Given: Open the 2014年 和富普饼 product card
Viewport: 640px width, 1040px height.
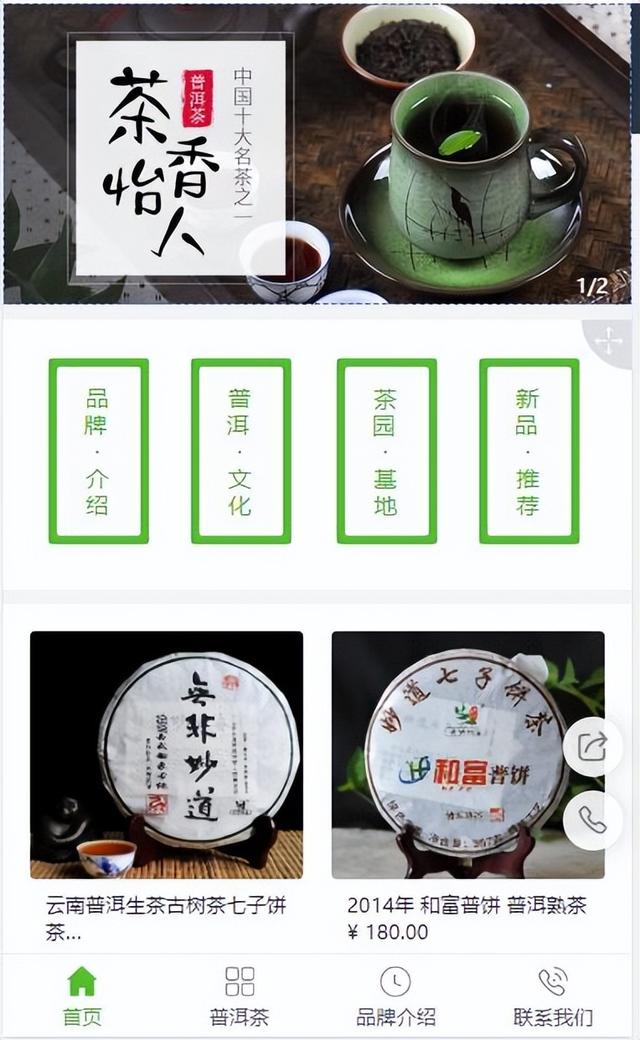Looking at the screenshot, I should [468, 788].
